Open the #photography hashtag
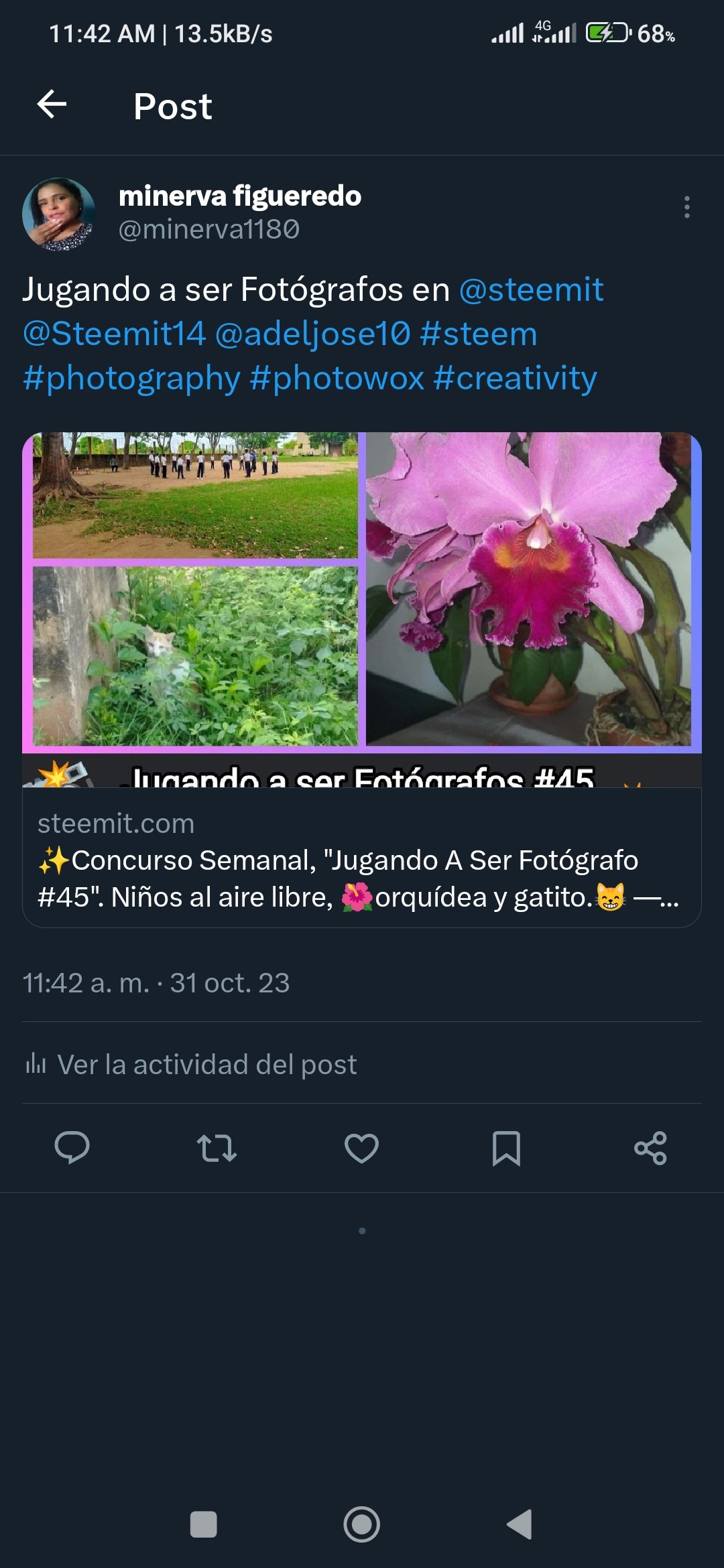 pyautogui.click(x=131, y=379)
